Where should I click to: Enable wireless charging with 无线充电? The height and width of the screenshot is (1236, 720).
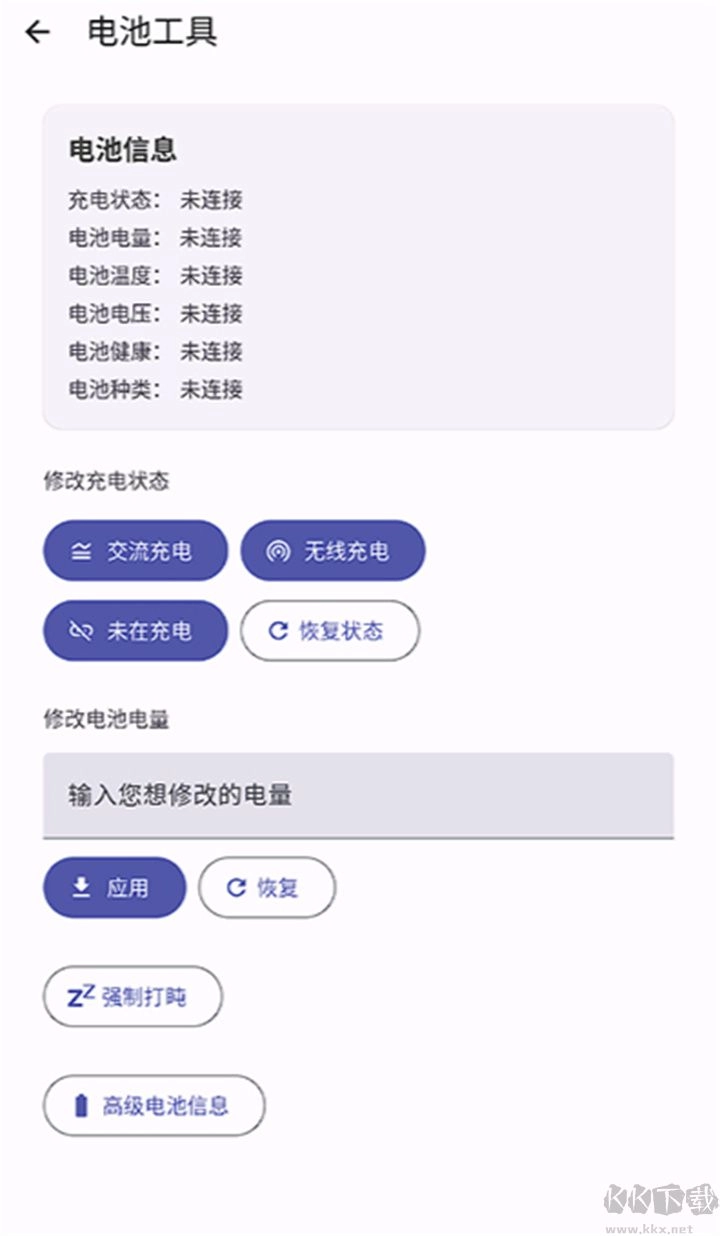point(334,551)
